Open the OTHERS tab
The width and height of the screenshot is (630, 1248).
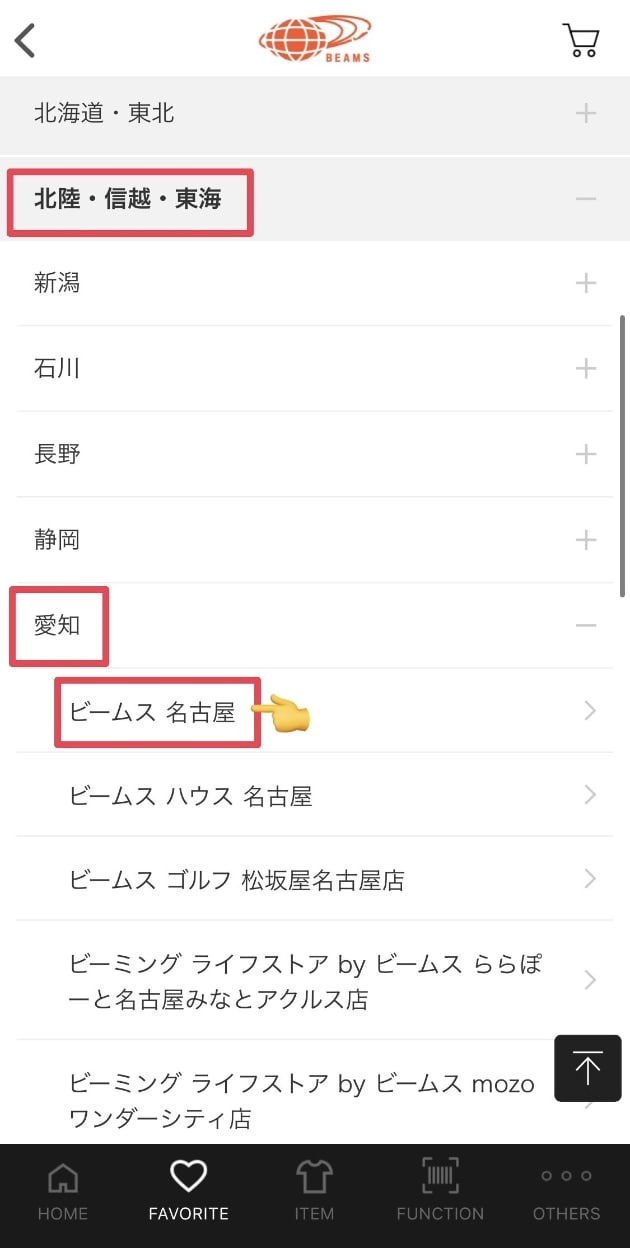tap(566, 1192)
